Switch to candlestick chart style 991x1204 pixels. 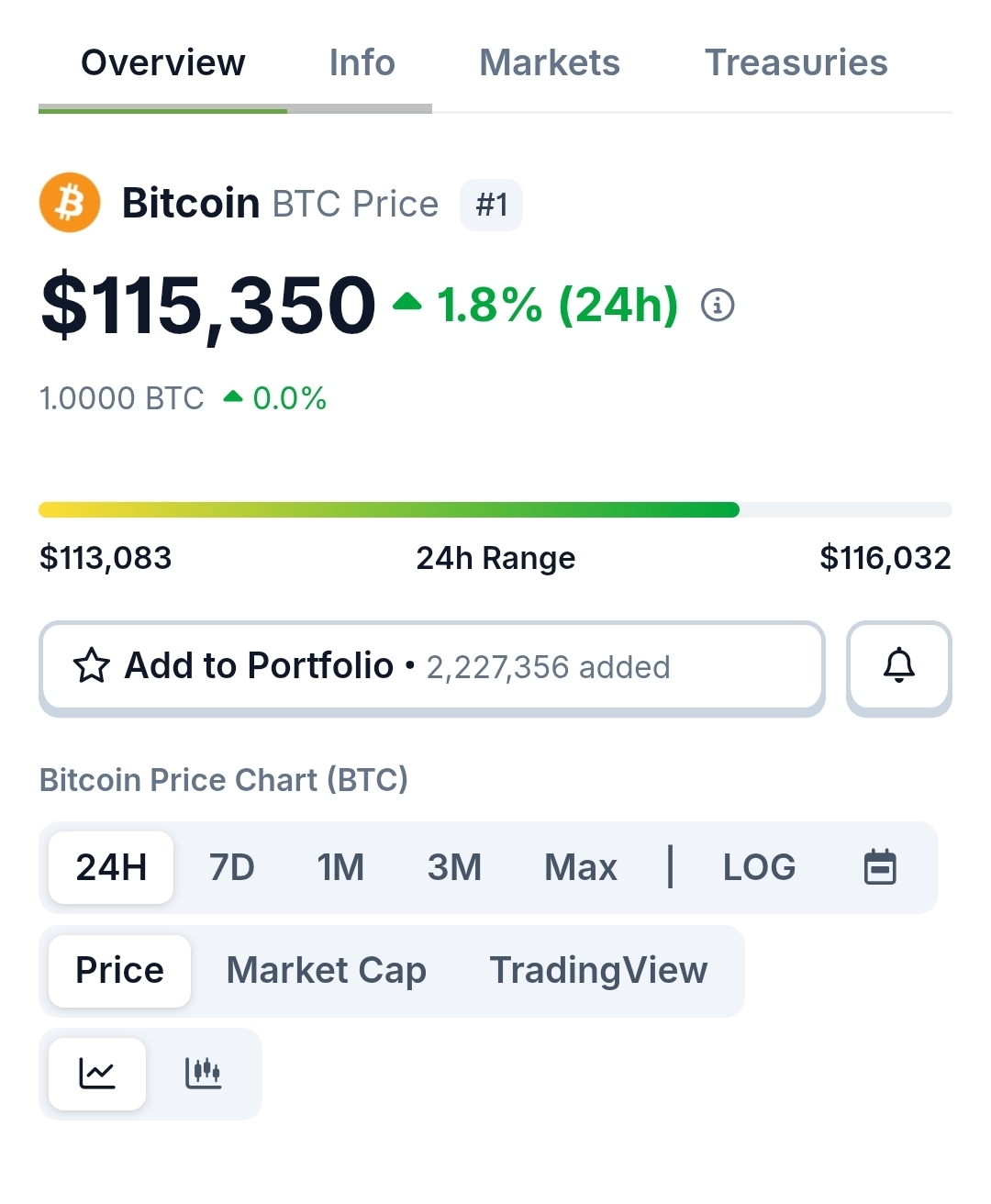pyautogui.click(x=203, y=1074)
